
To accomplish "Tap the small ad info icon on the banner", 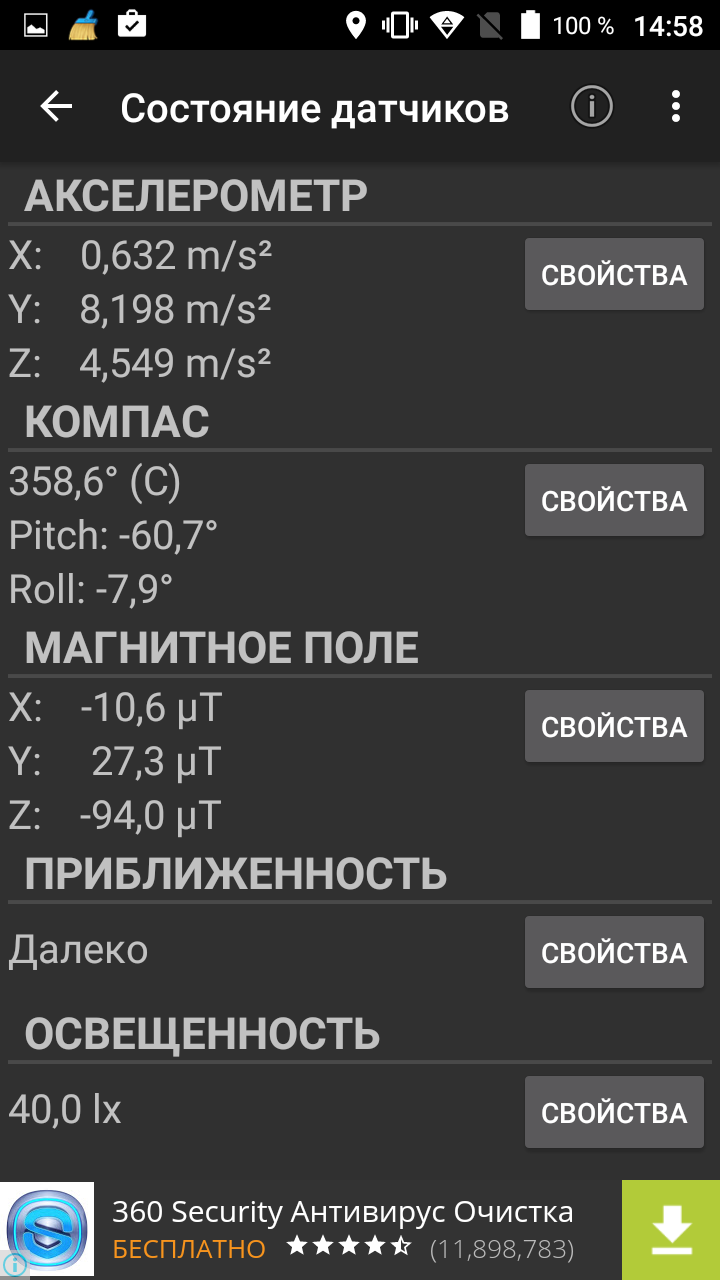I will pos(14,1266).
